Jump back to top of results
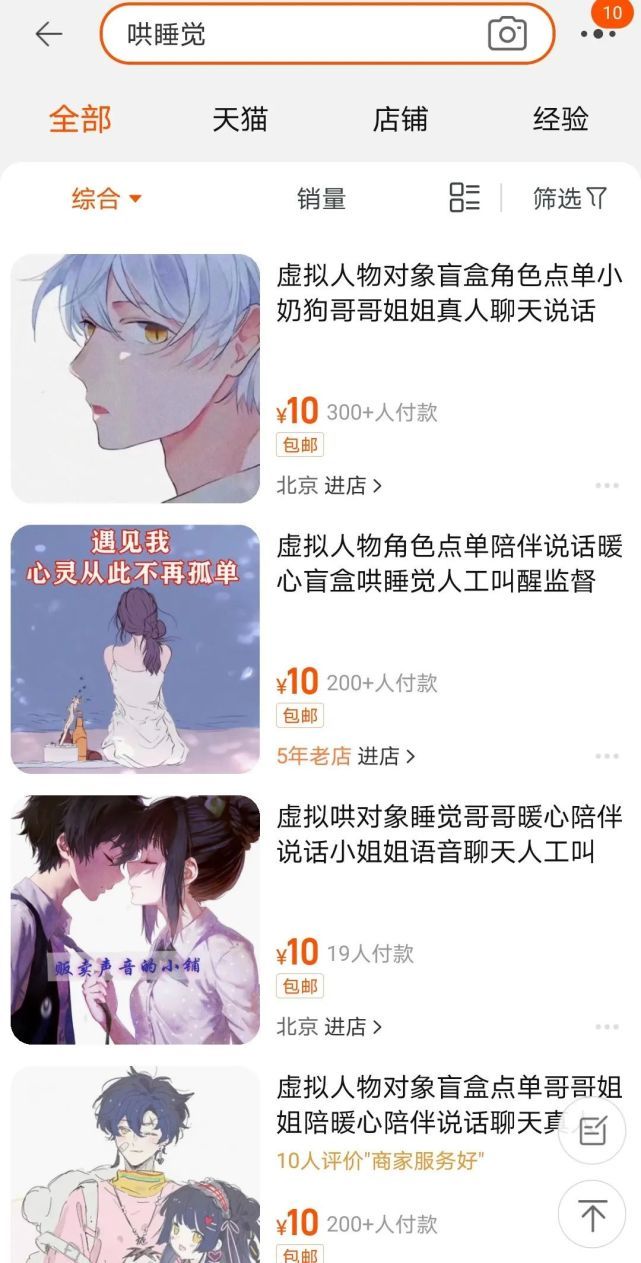This screenshot has width=641, height=1263. pos(592,1215)
